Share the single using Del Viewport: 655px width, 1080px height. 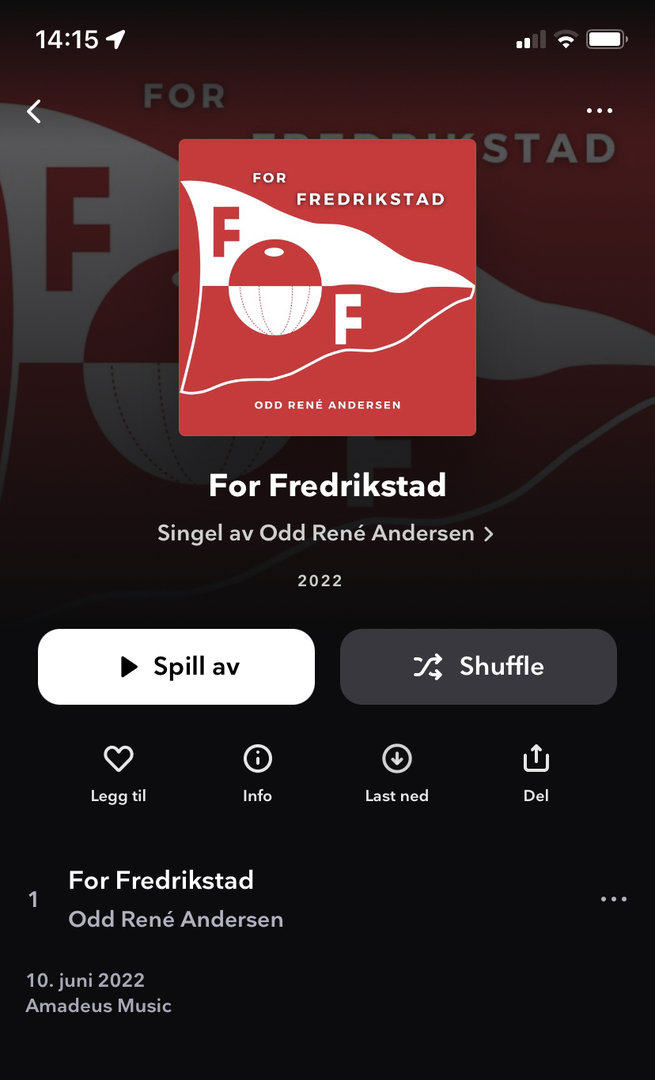click(536, 772)
